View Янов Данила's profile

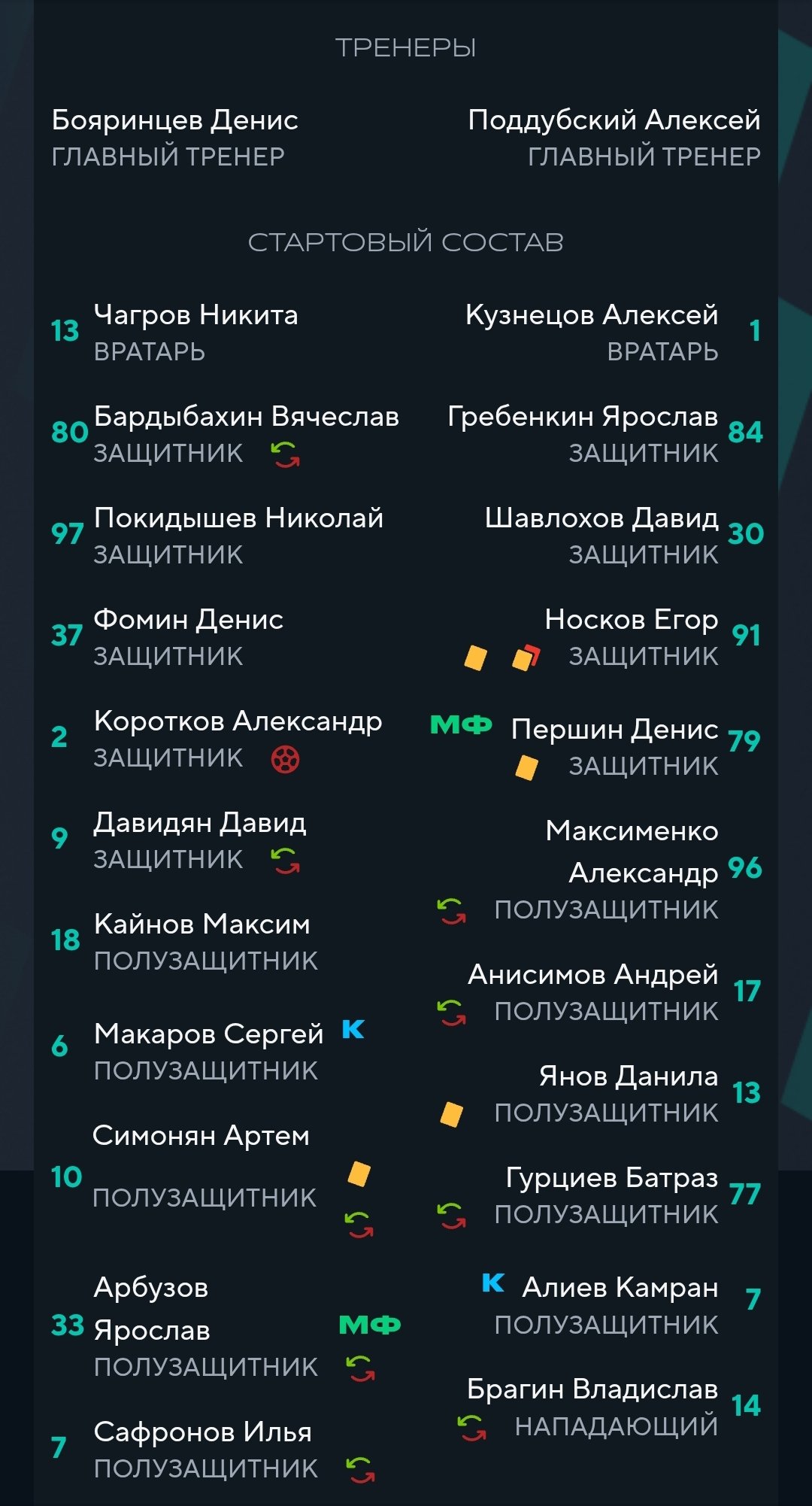(x=628, y=1077)
